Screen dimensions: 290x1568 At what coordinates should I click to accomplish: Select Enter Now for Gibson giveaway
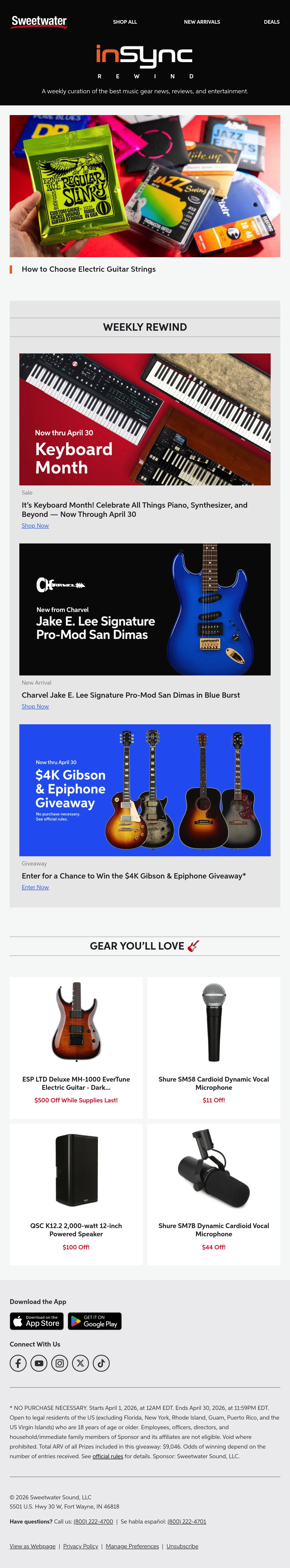(x=35, y=887)
